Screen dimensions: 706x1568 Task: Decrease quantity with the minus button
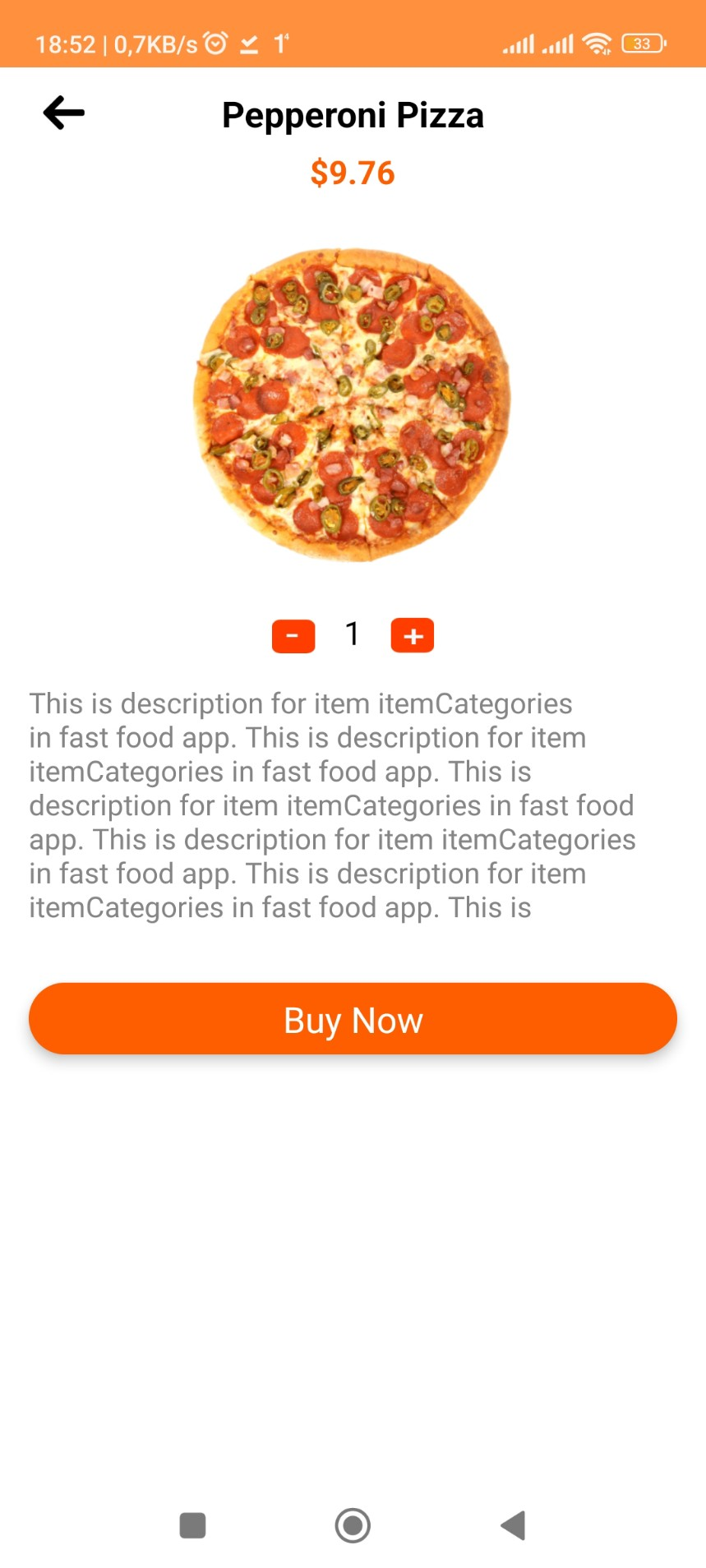(293, 634)
